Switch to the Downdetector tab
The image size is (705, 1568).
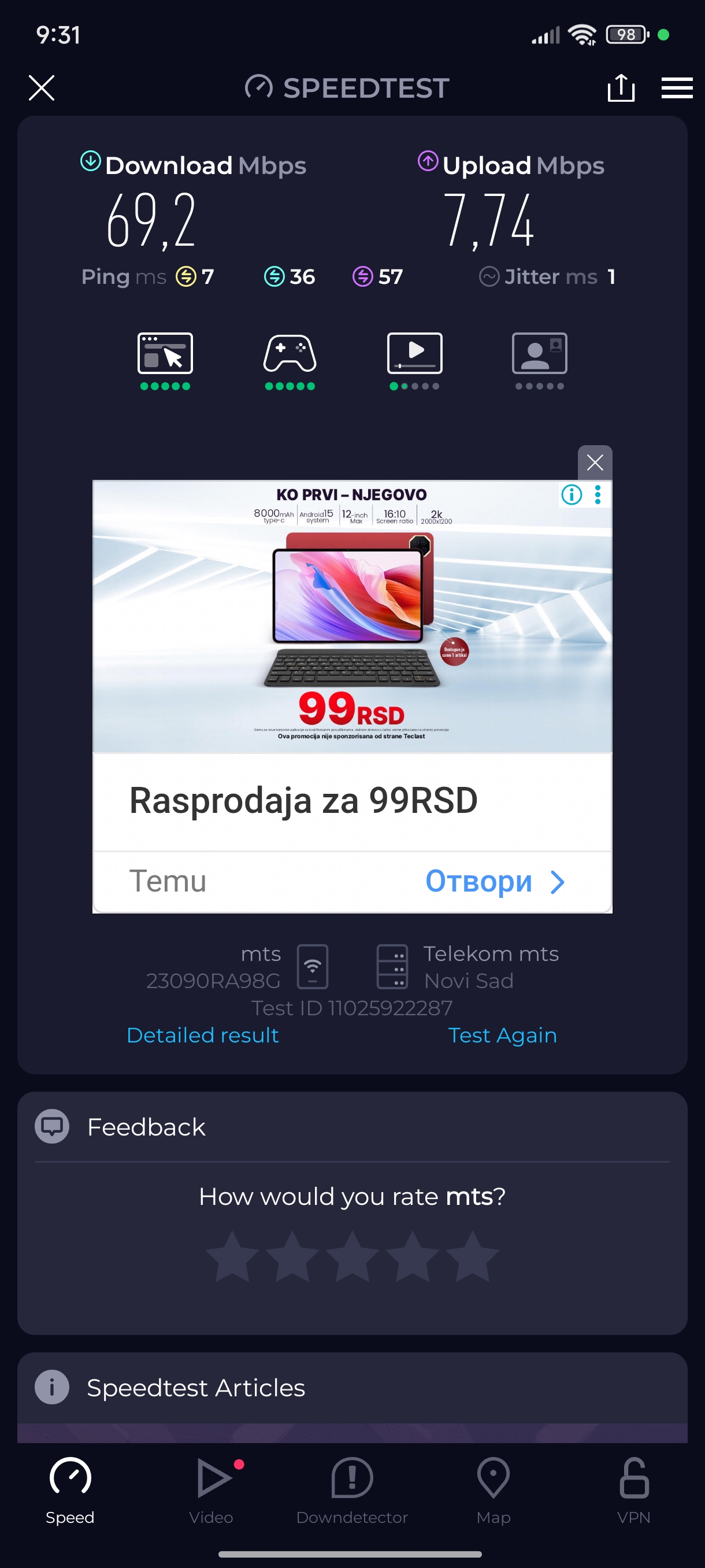(351, 1489)
